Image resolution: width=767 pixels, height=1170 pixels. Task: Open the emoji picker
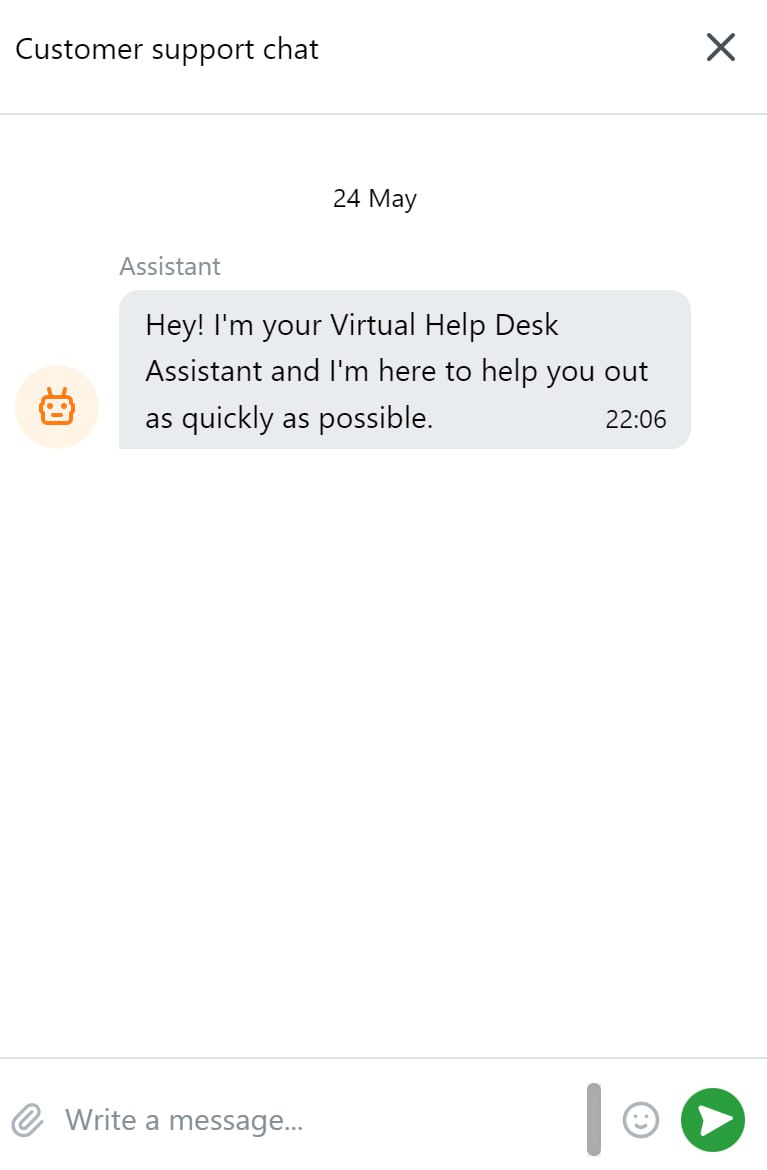pyautogui.click(x=641, y=1120)
